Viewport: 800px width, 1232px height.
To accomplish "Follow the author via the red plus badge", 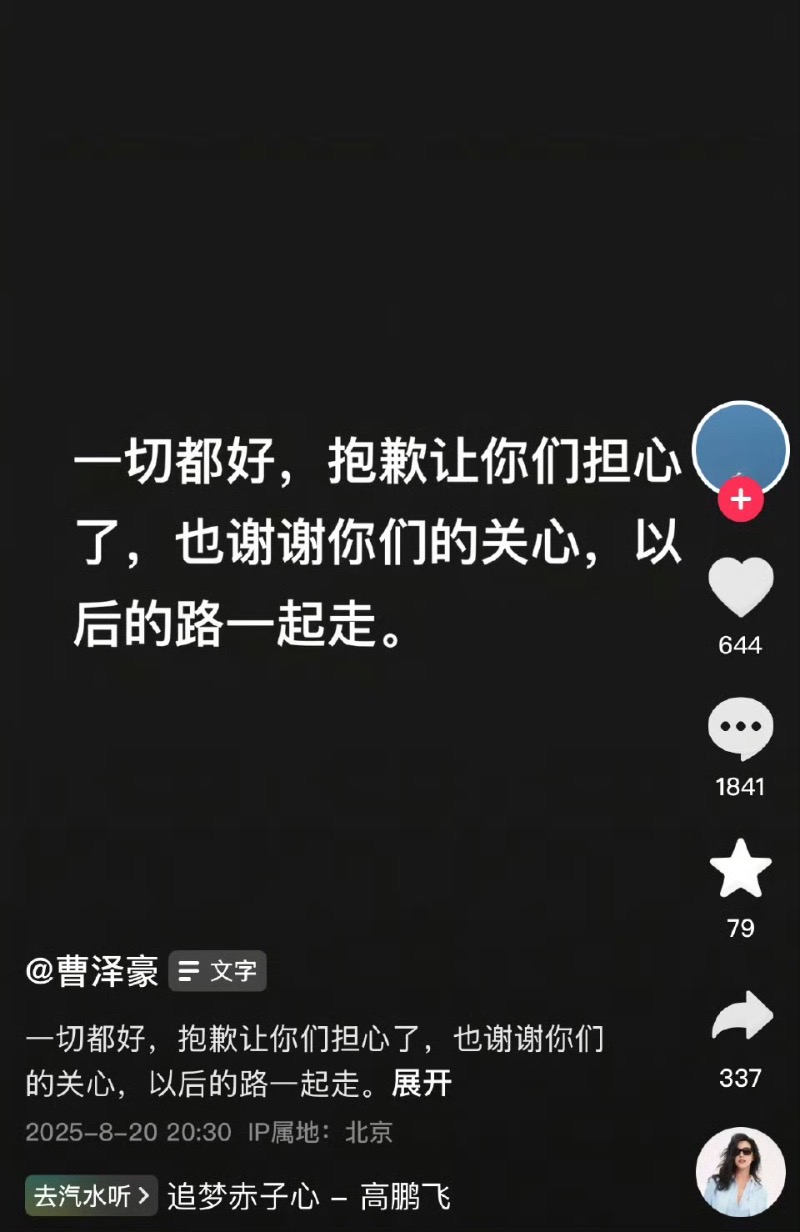I will [x=741, y=499].
